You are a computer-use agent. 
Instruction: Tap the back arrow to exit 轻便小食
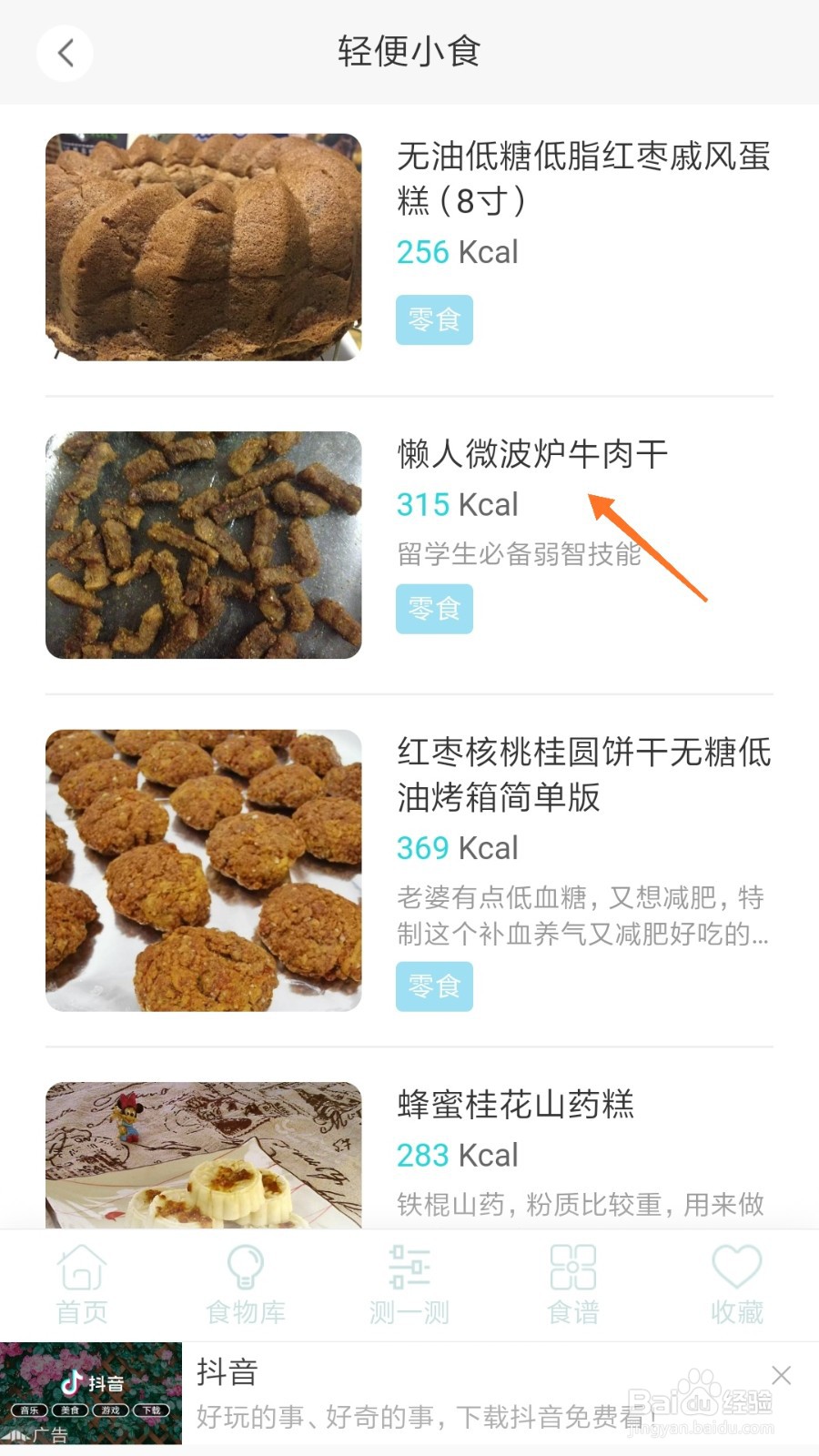pyautogui.click(x=64, y=53)
